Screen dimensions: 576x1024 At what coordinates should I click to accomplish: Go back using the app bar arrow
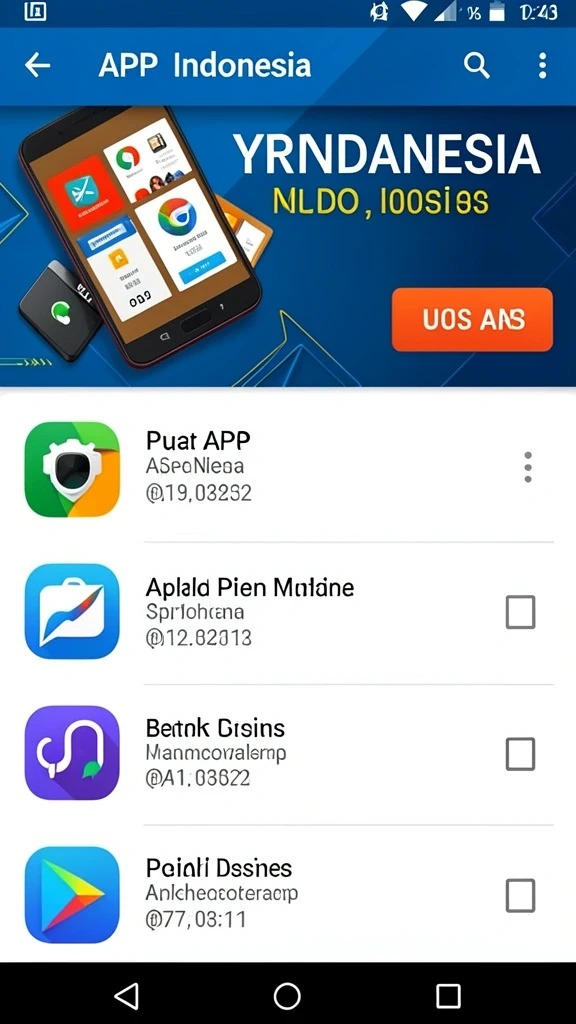tap(37, 65)
